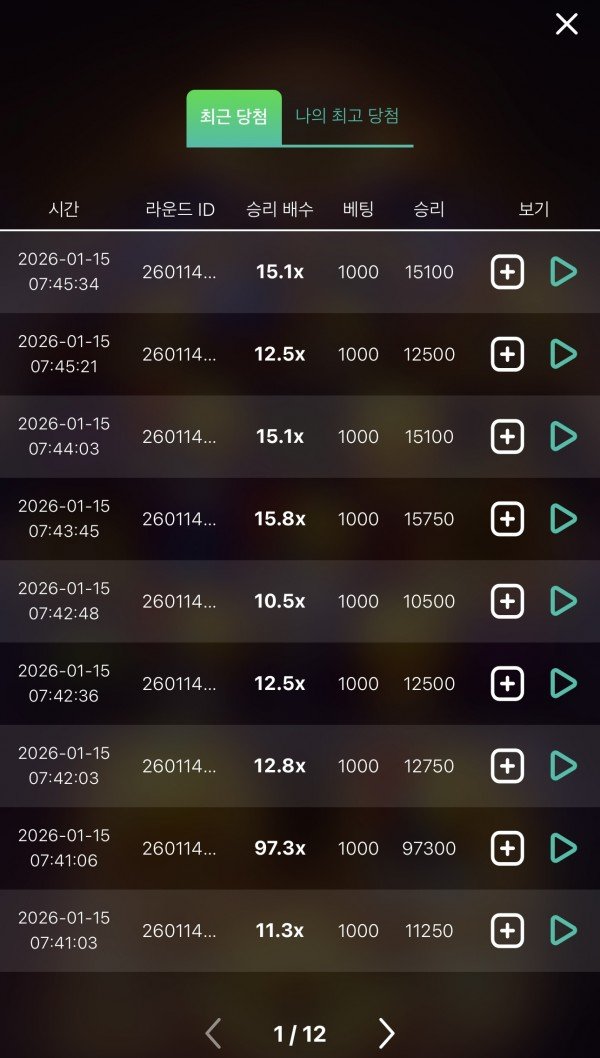Expand details for the 07:45:34 round
This screenshot has height=1058, width=600.
(507, 272)
